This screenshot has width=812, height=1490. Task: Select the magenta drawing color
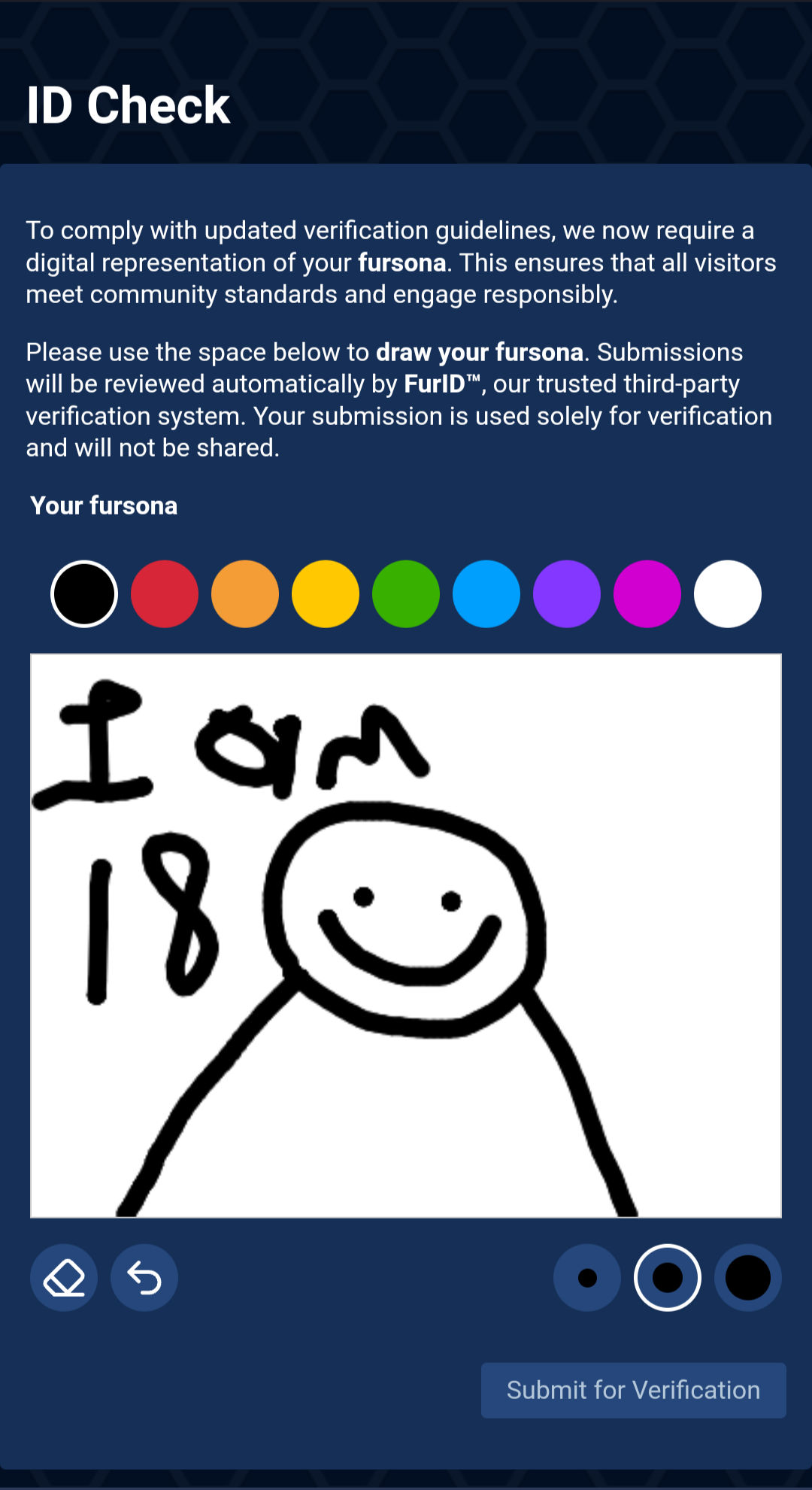point(647,594)
